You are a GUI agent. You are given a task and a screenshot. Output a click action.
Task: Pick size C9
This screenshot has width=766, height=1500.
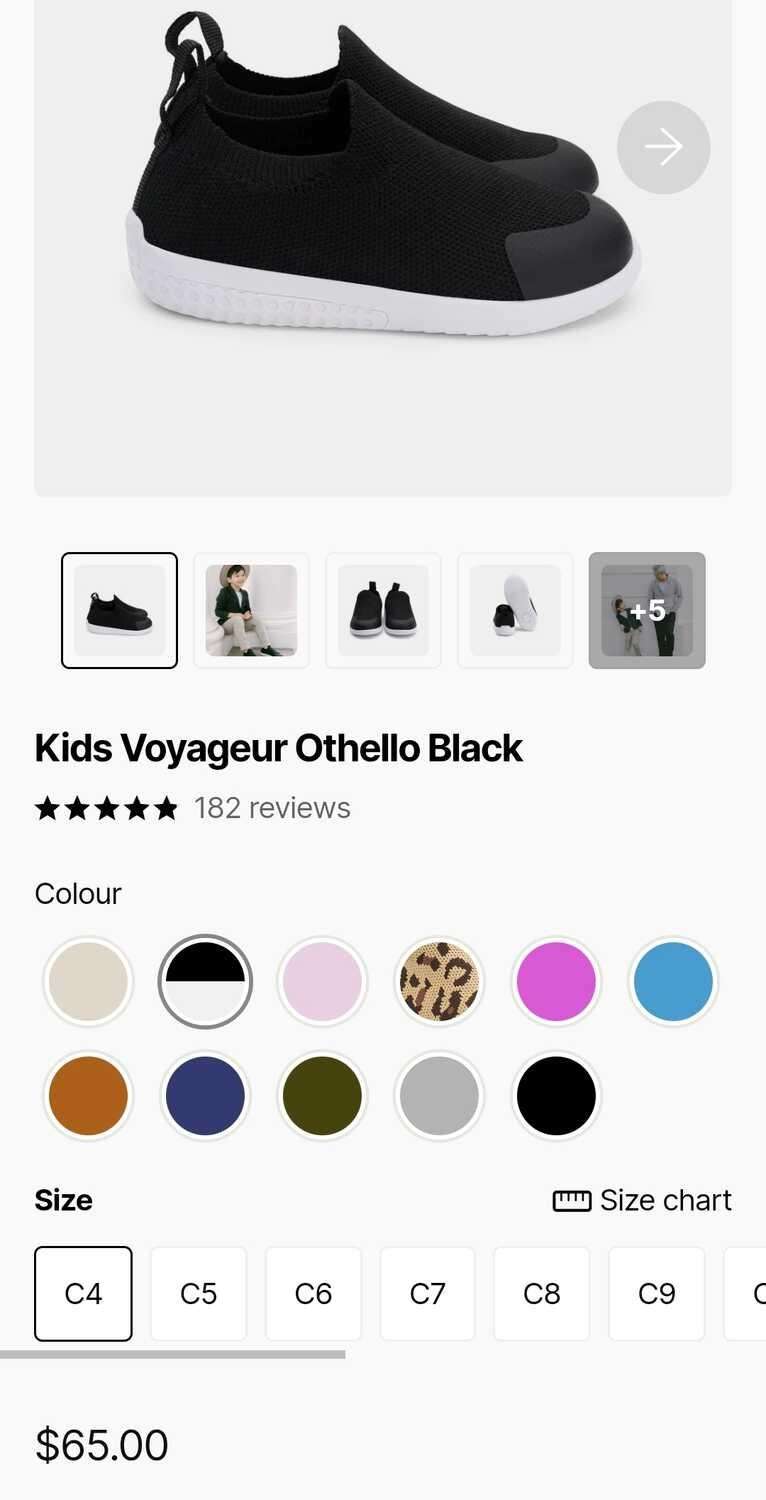coord(657,1294)
